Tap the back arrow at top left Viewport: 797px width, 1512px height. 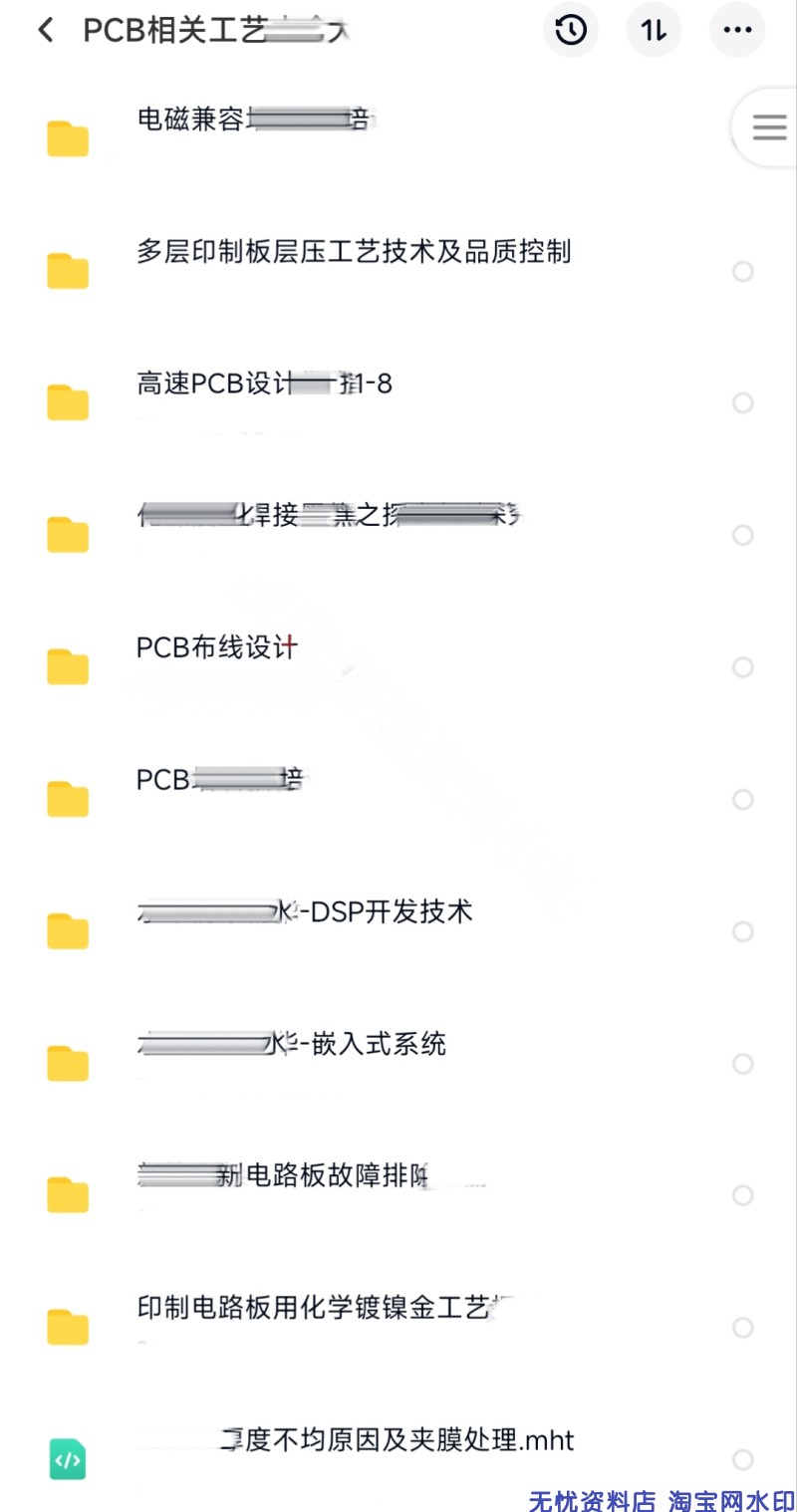point(46,30)
